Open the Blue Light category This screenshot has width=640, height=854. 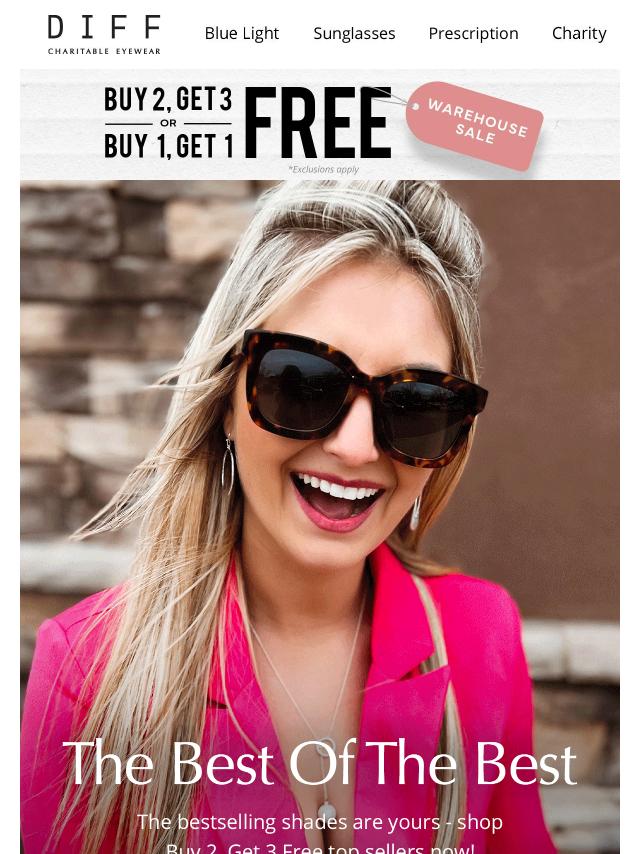[x=242, y=33]
